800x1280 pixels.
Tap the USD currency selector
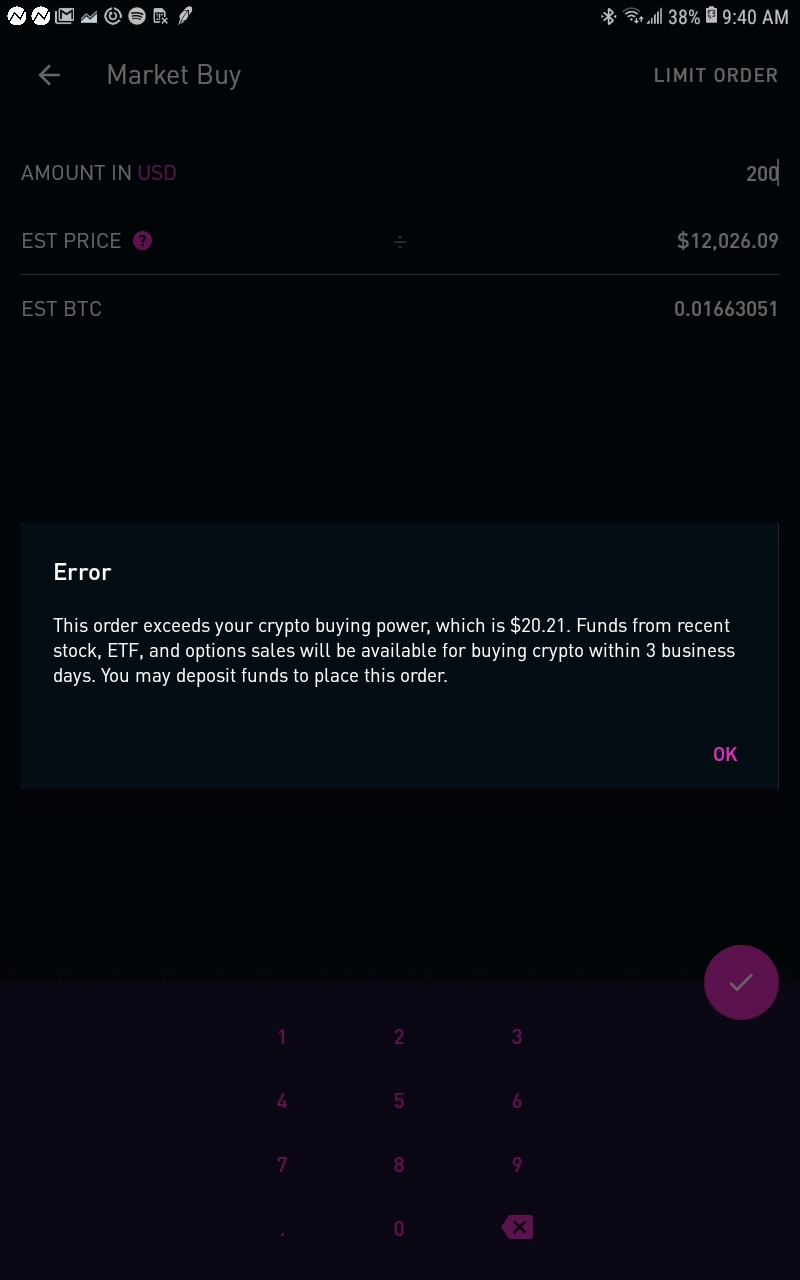click(x=157, y=173)
